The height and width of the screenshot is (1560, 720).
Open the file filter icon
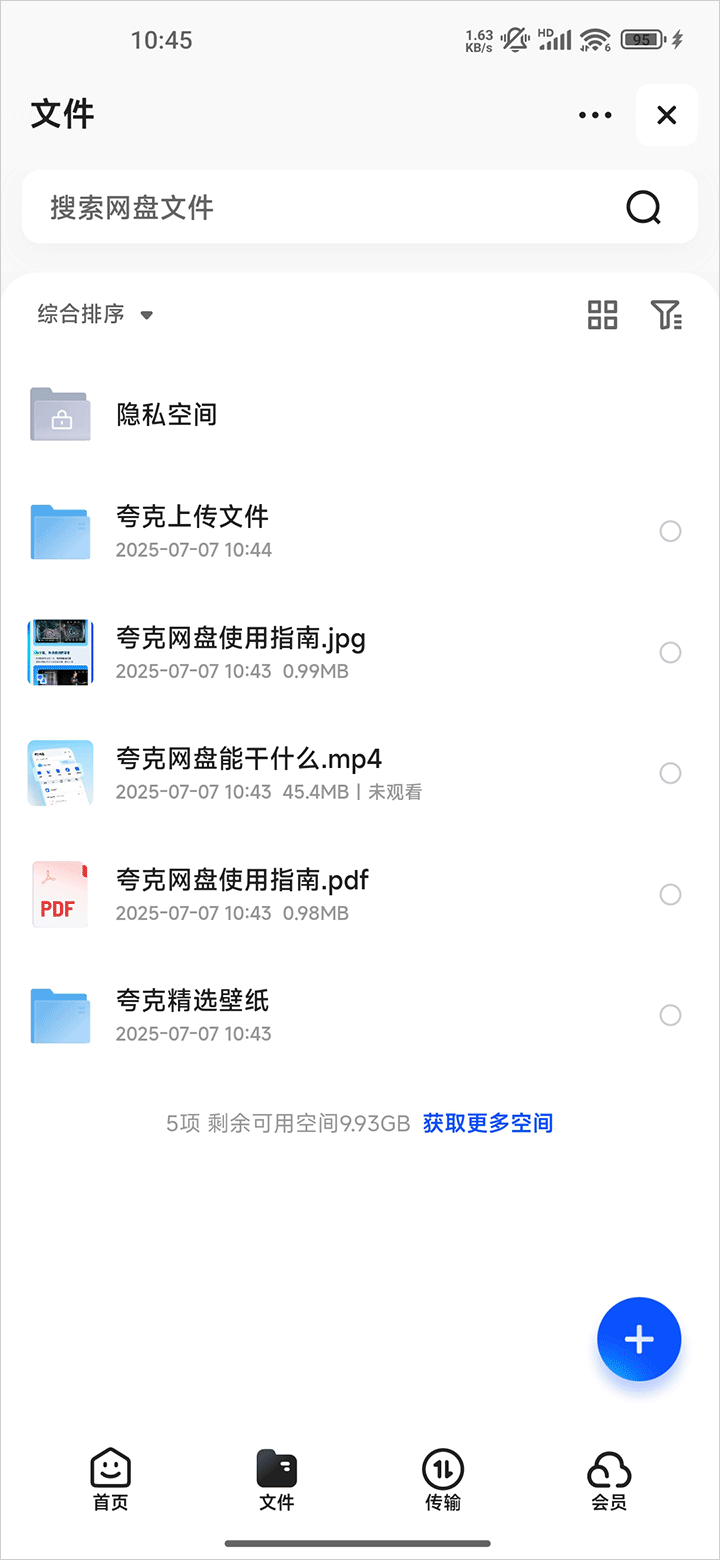666,314
